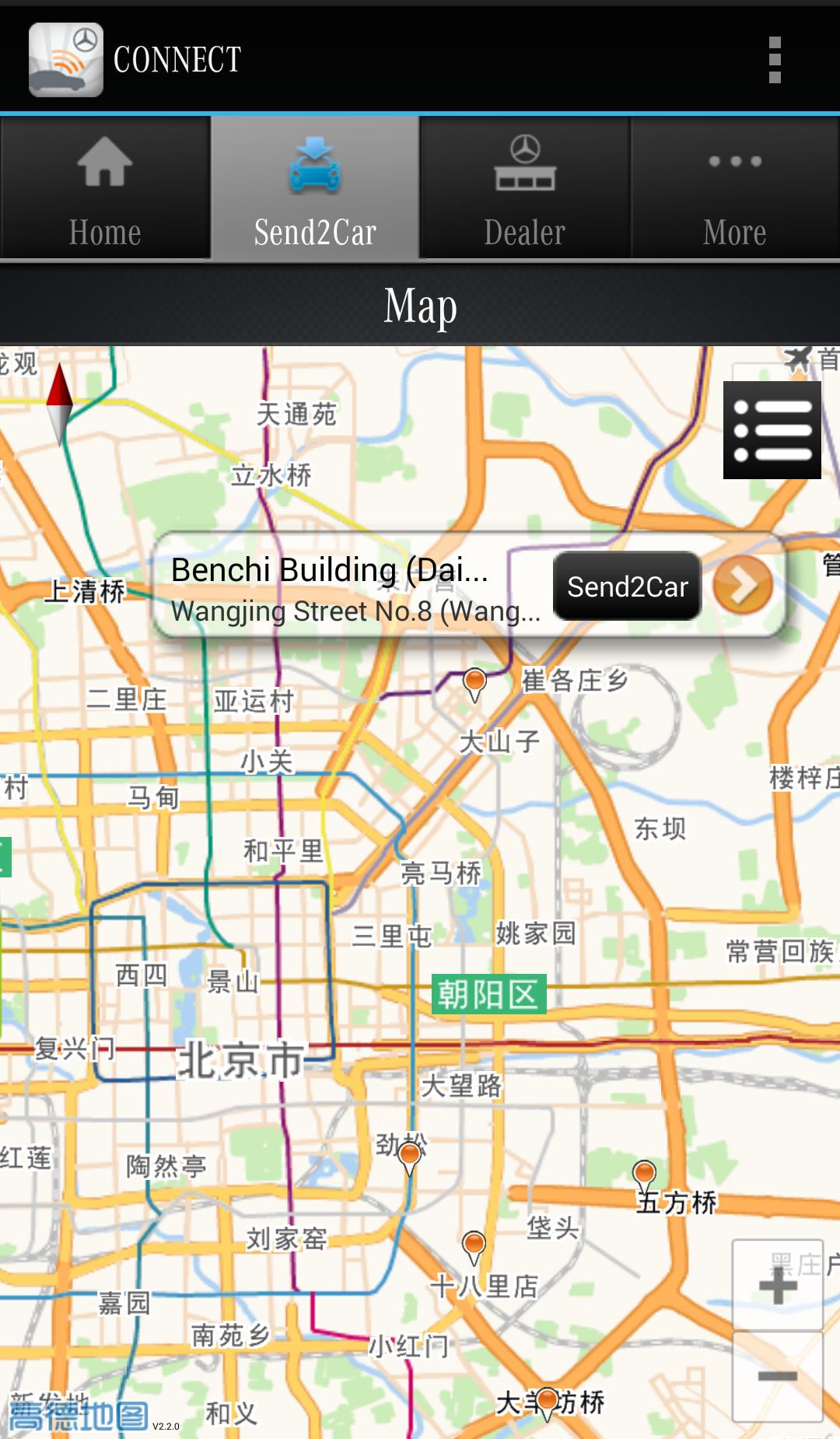
Task: Select the map pin near 五方桥
Action: [644, 1175]
